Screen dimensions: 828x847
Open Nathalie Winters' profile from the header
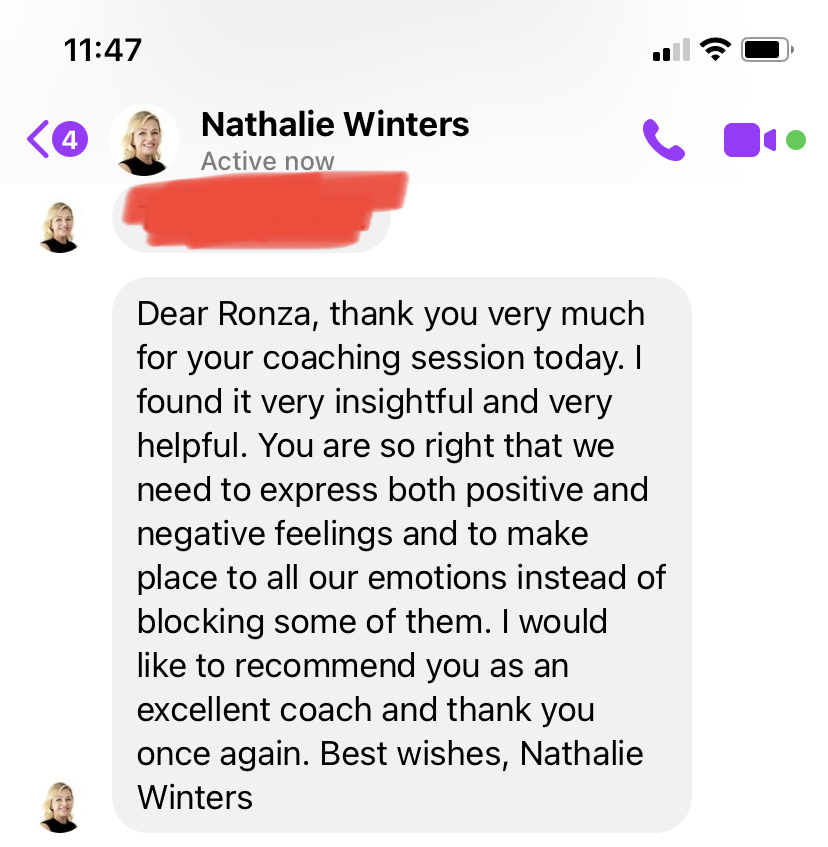[x=334, y=125]
